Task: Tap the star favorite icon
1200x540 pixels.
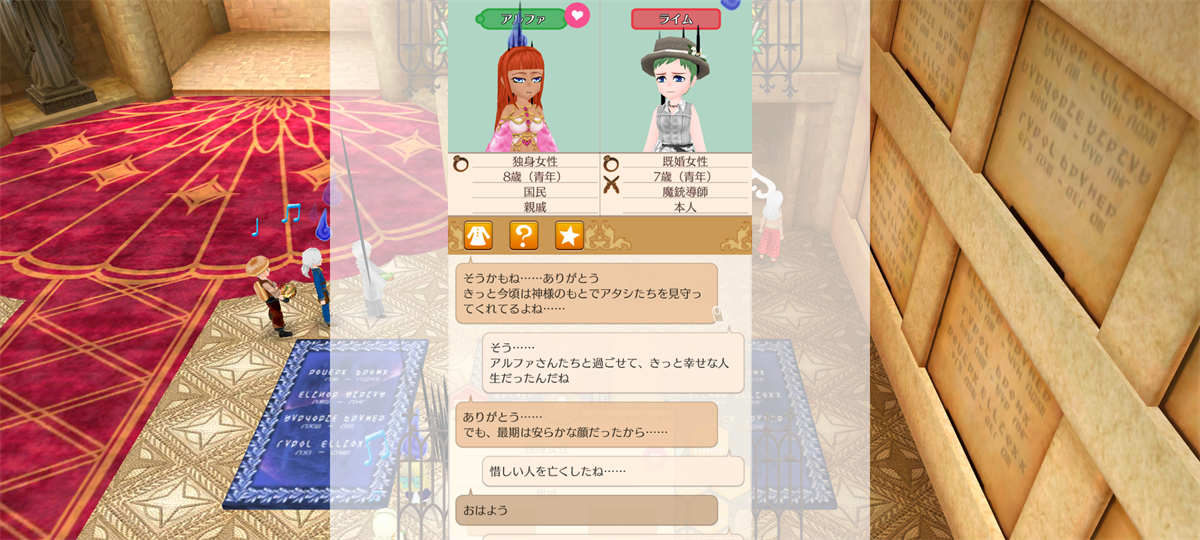Action: point(569,236)
